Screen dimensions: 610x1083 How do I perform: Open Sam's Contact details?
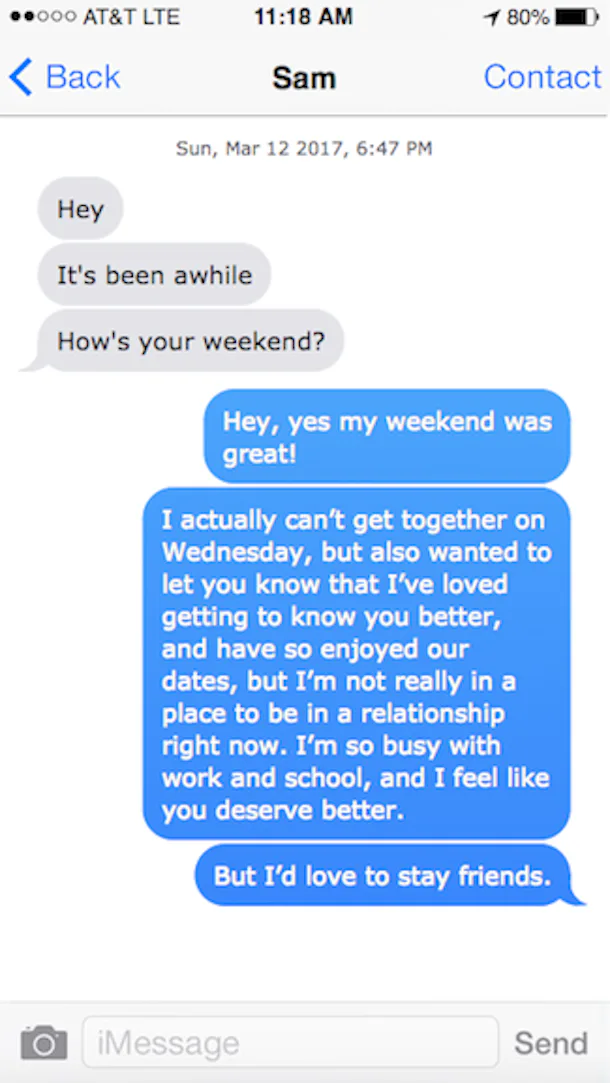coord(542,77)
